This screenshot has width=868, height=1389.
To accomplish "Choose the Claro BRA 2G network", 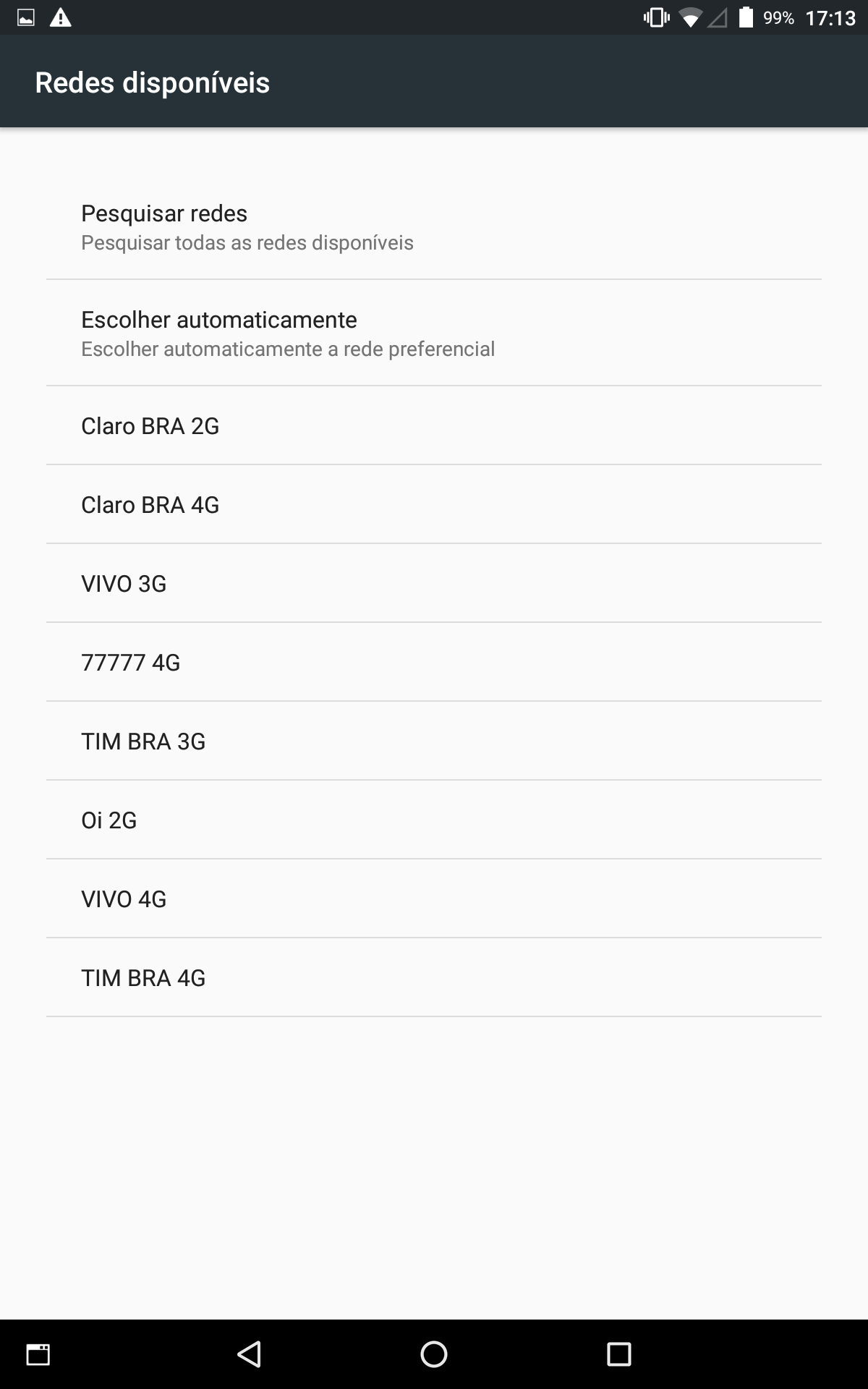I will click(x=434, y=425).
